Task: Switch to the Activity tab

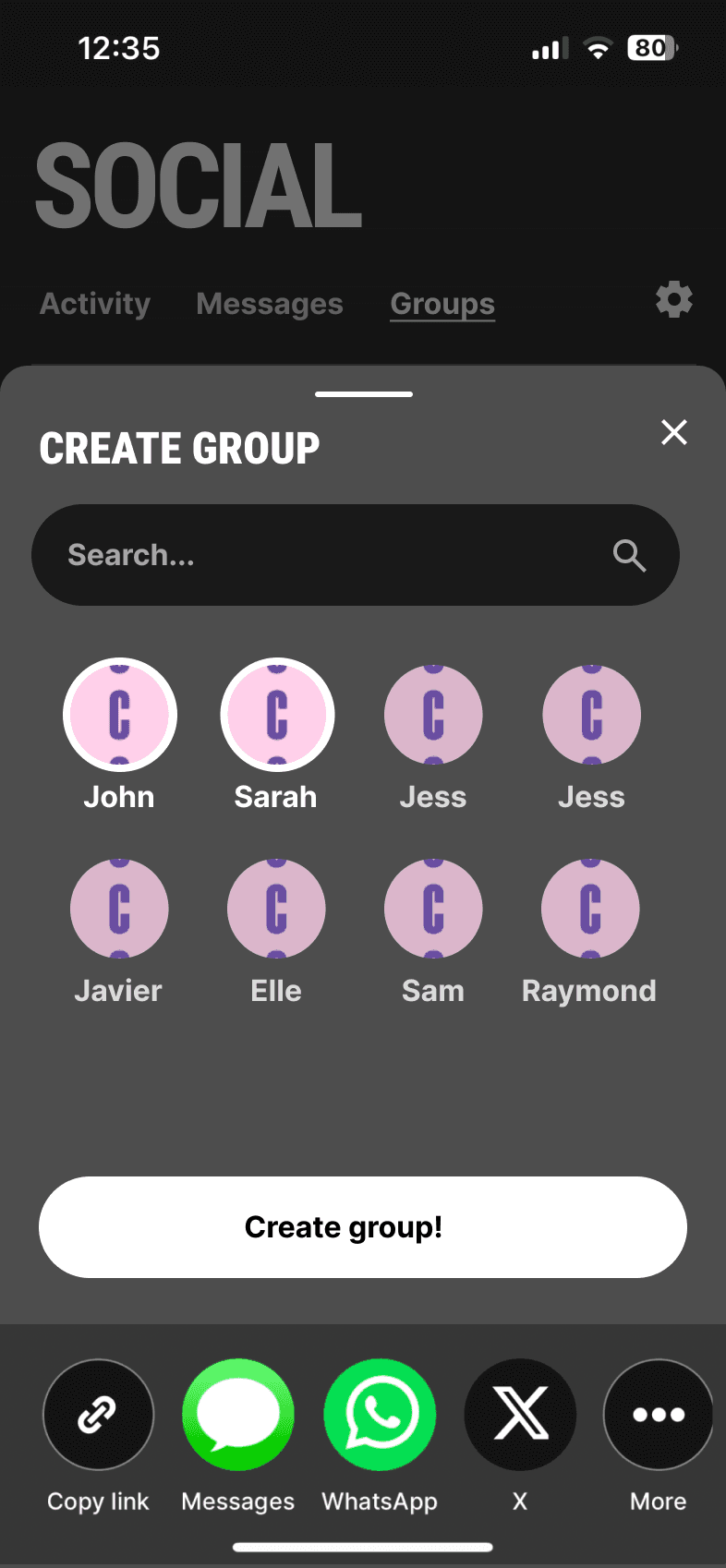Action: pyautogui.click(x=95, y=304)
